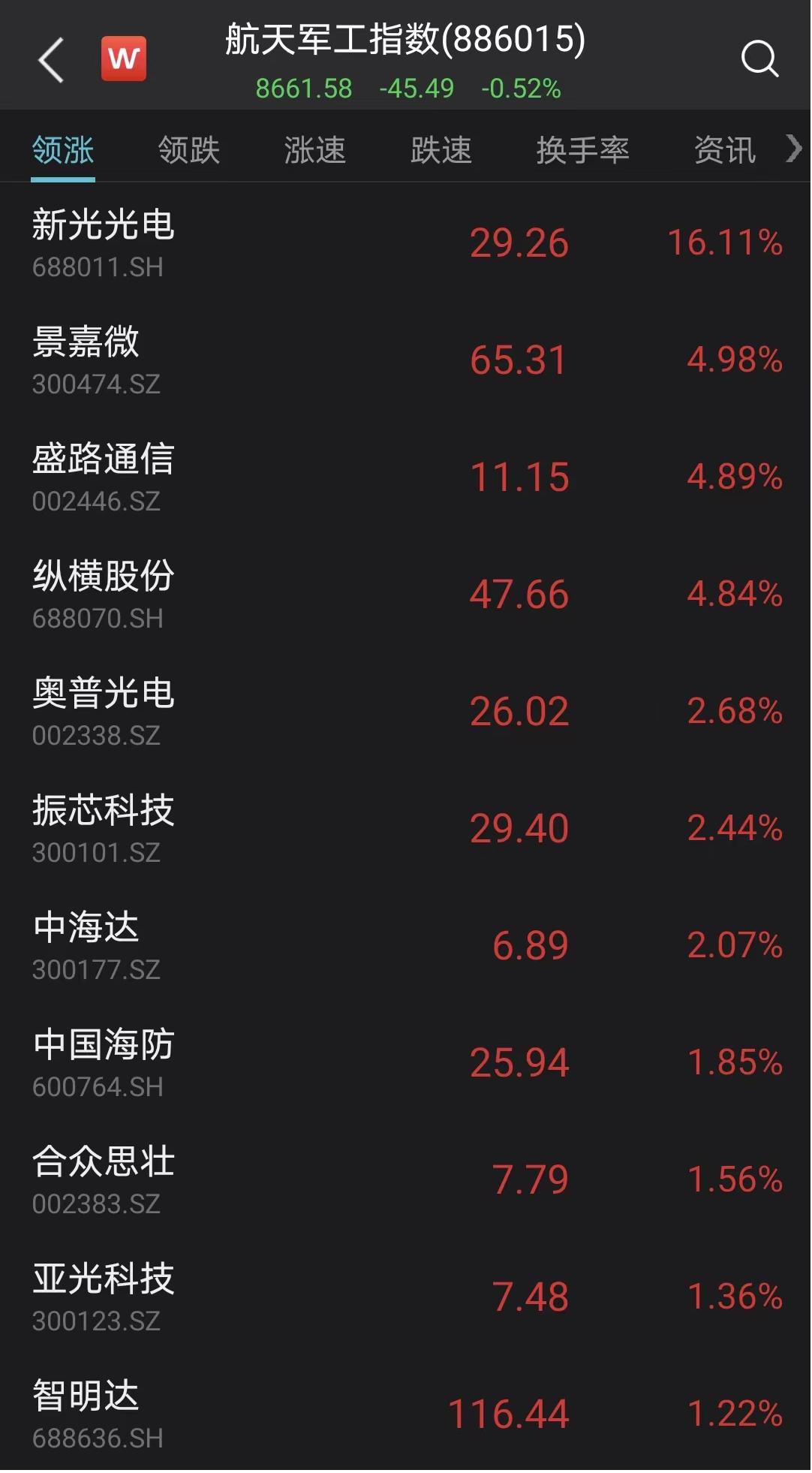Open stock 新光光电 688011.SH
The height and width of the screenshot is (1473, 812).
tap(406, 242)
